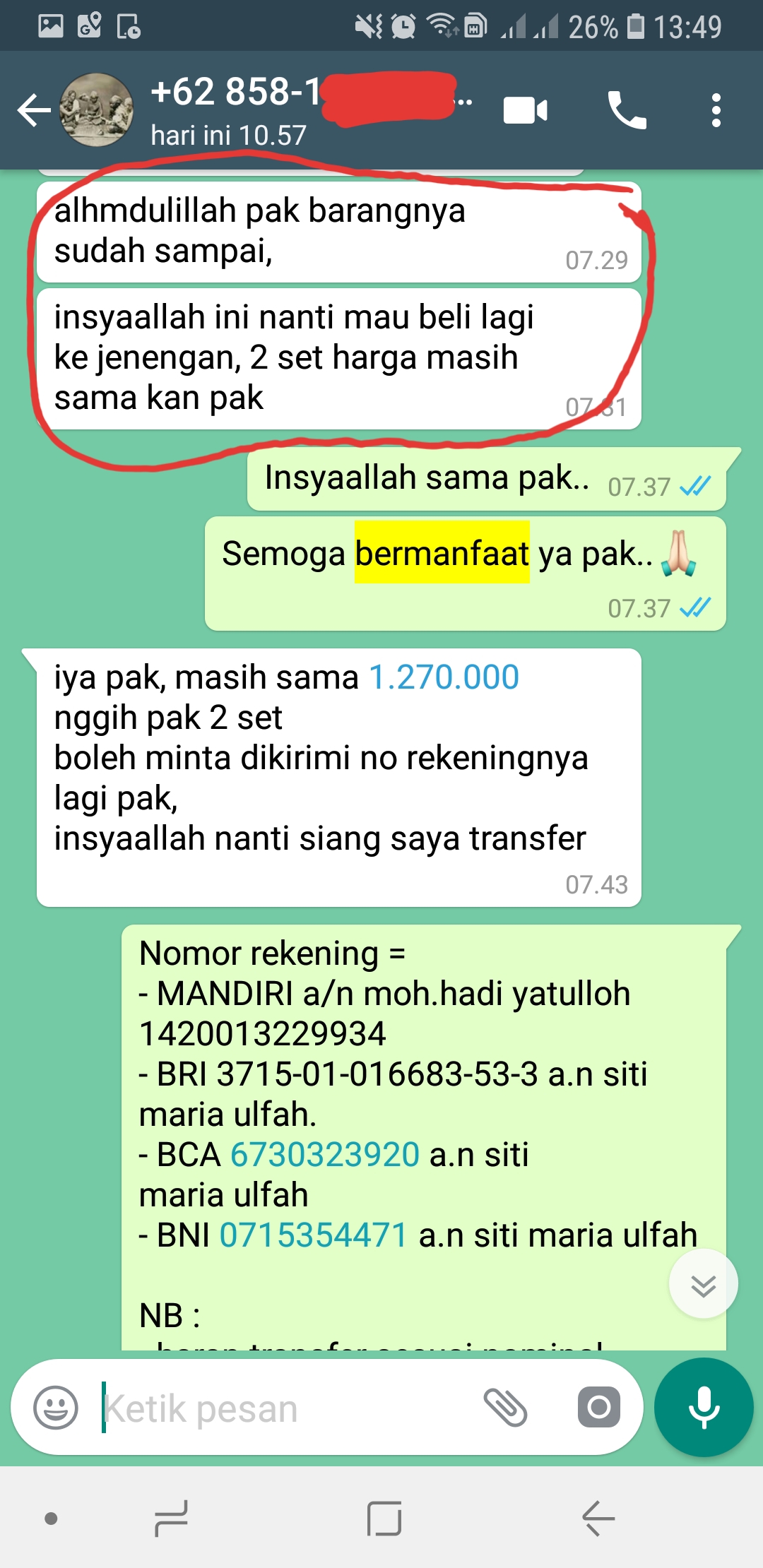Tap the 1.270.000 link in message

(x=444, y=677)
